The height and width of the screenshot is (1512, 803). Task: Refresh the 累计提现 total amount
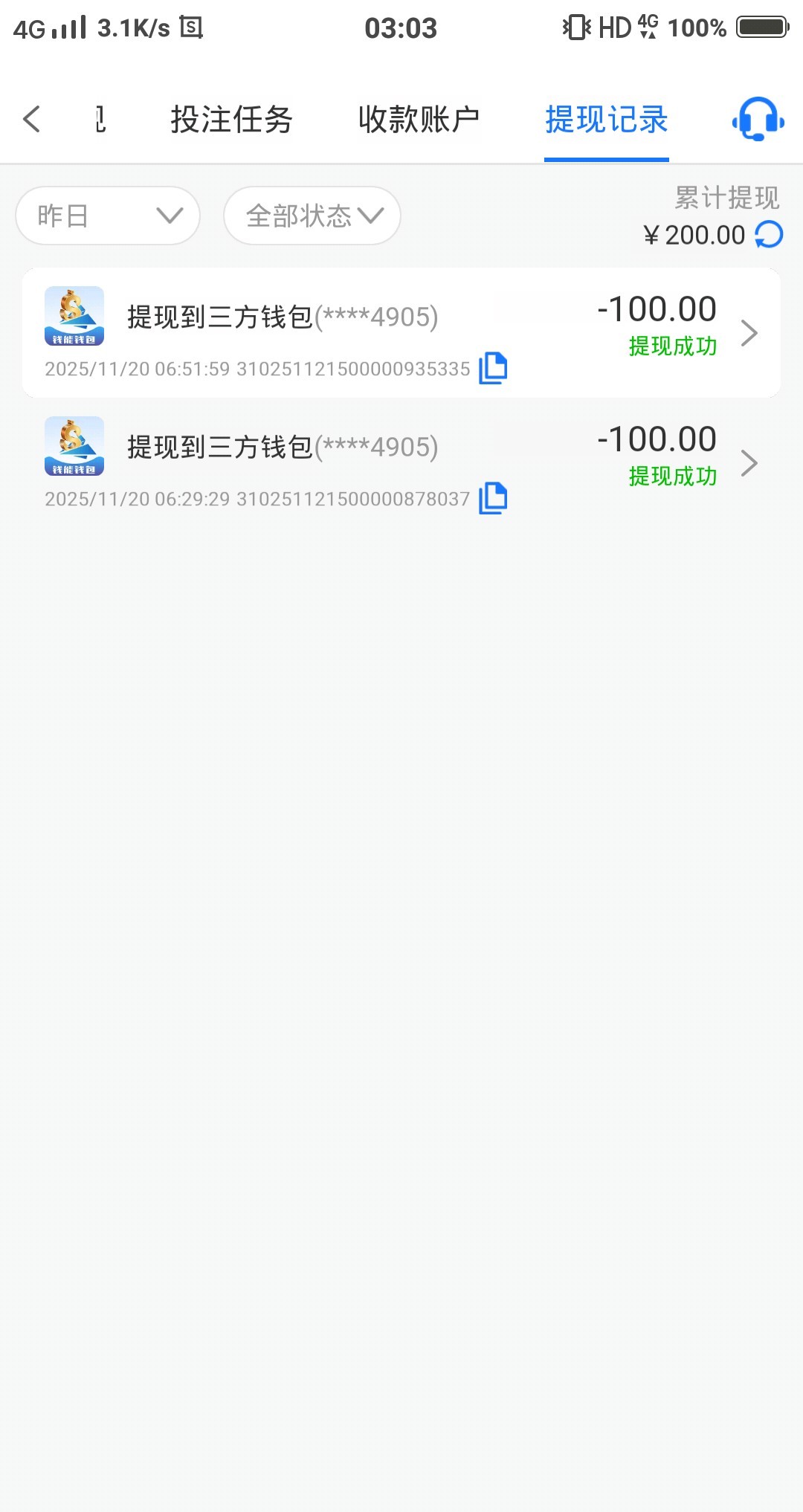pos(769,235)
